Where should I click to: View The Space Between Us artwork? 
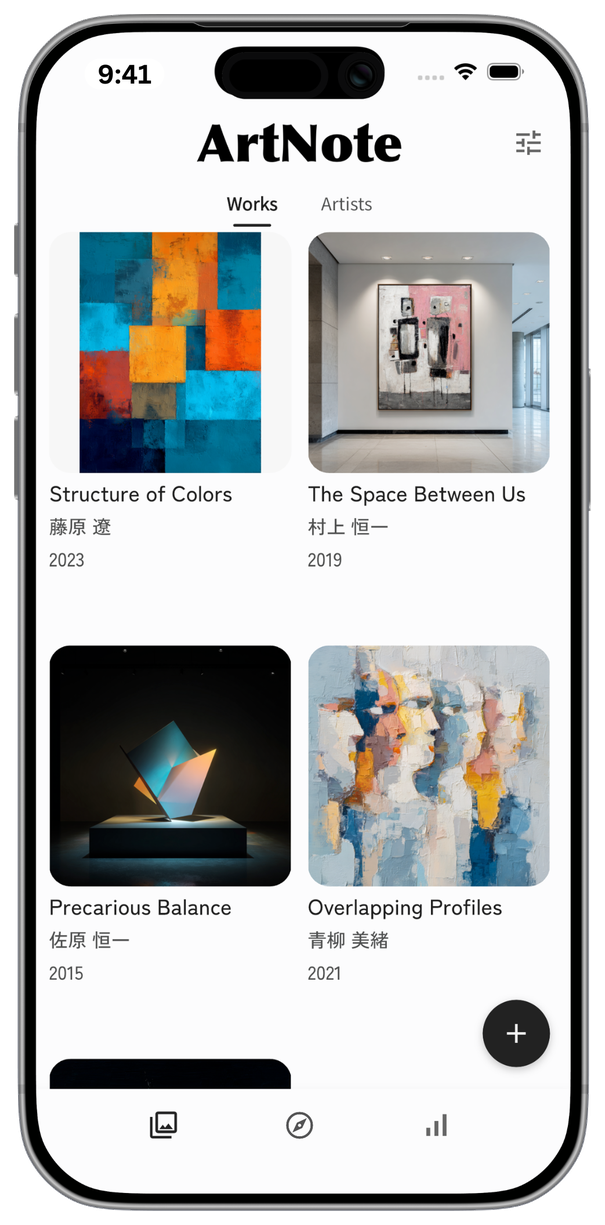click(429, 352)
